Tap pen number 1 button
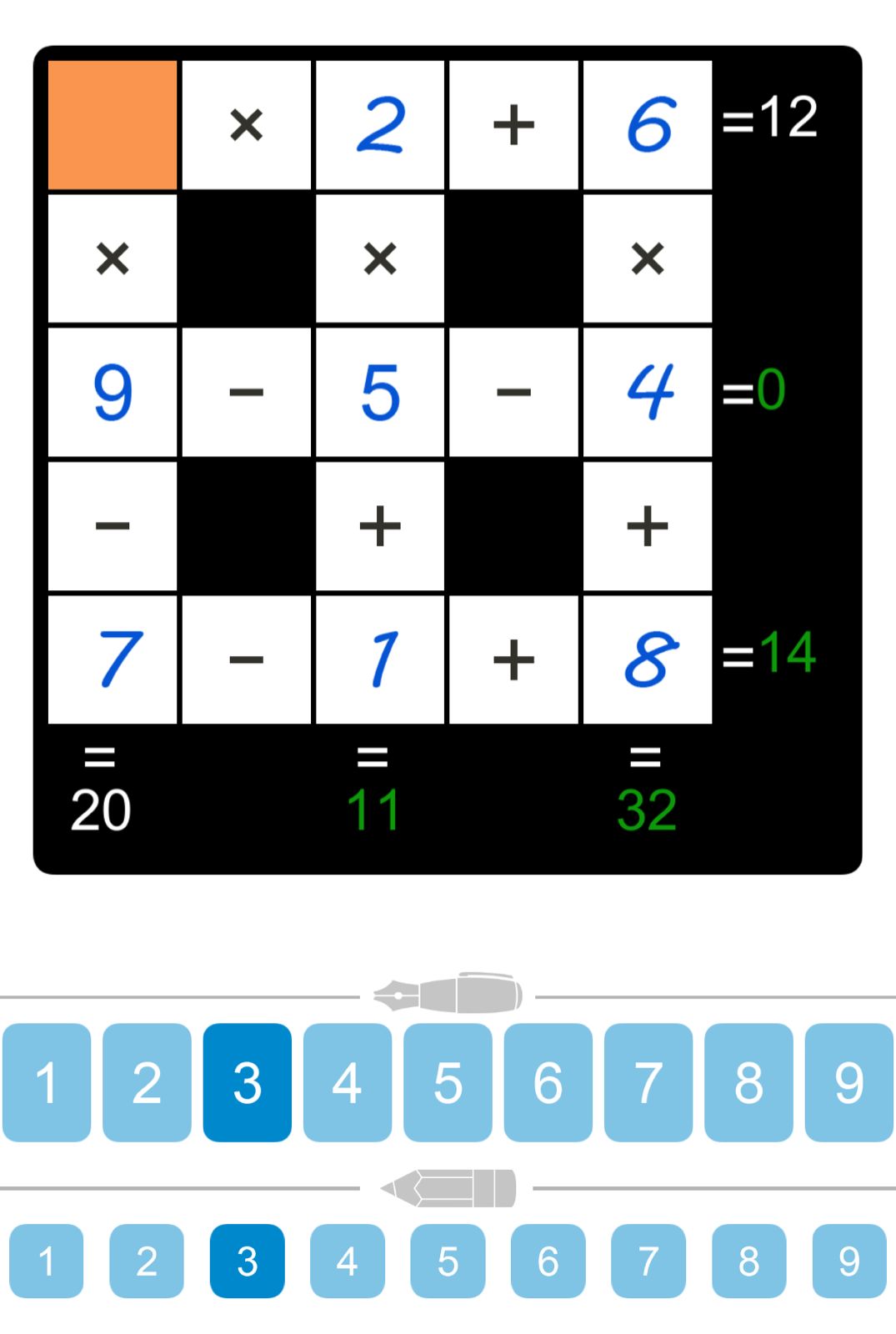Image resolution: width=896 pixels, height=1334 pixels. click(x=47, y=1082)
